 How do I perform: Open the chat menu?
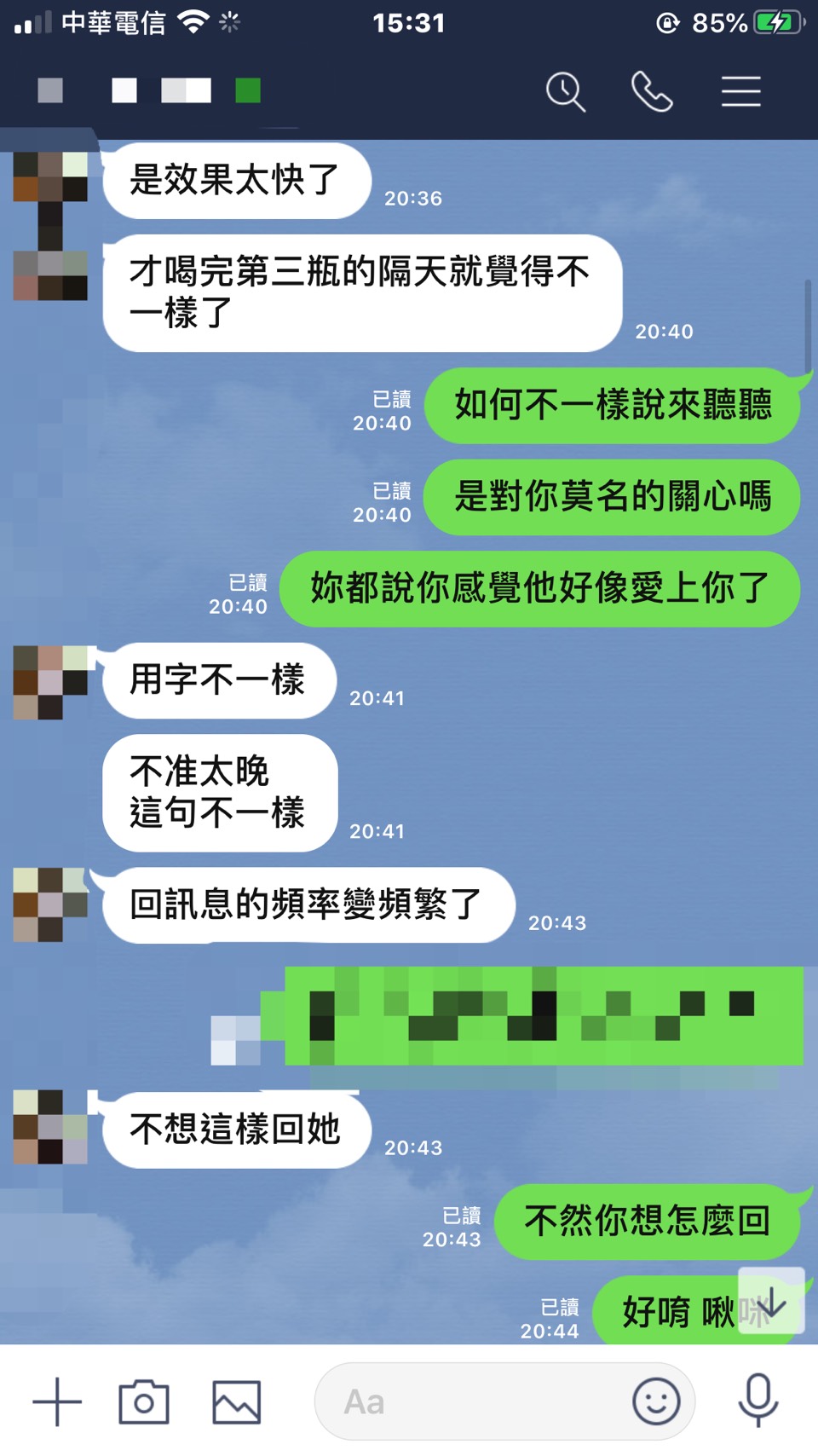pos(740,91)
